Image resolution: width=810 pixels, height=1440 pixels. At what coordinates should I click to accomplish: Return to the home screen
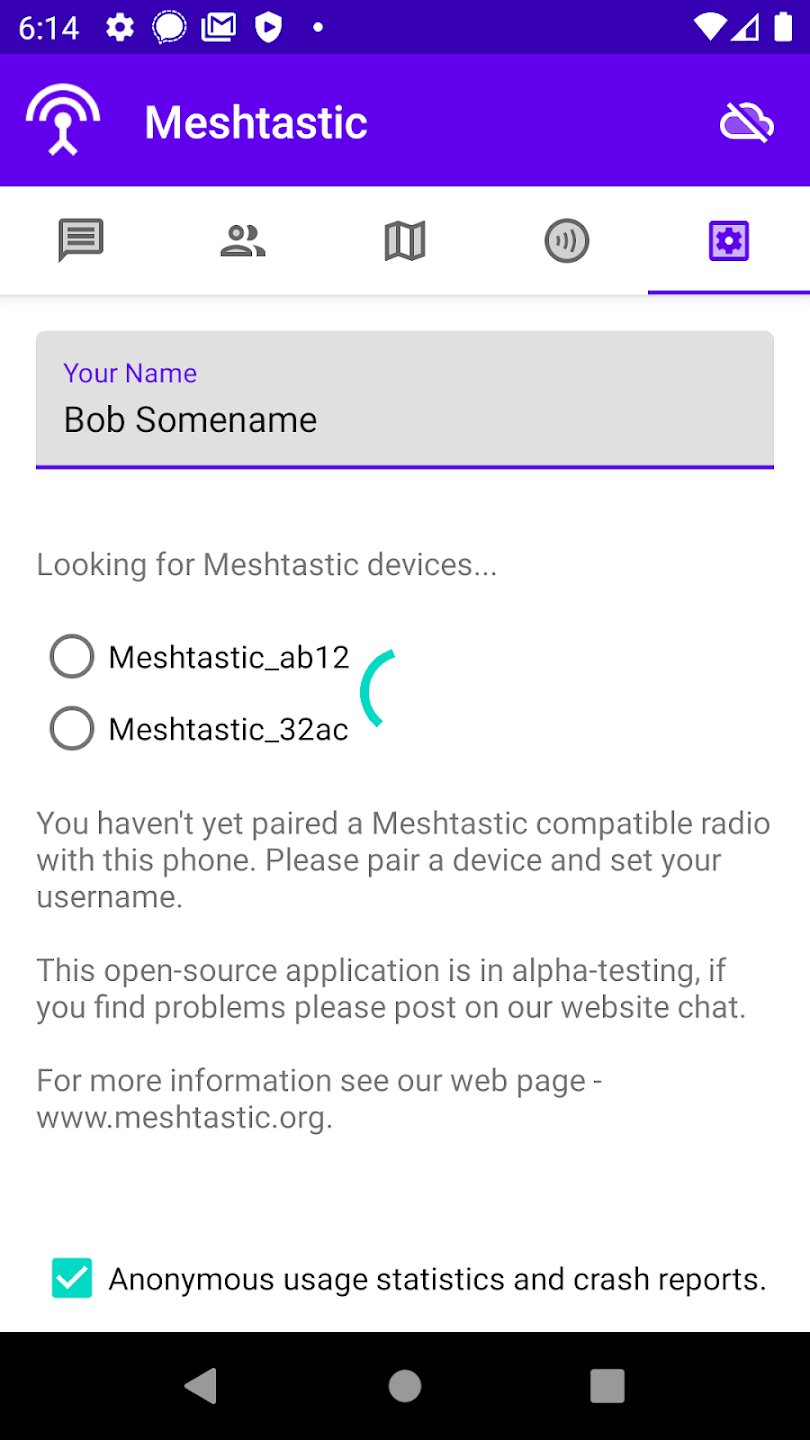[x=405, y=1385]
